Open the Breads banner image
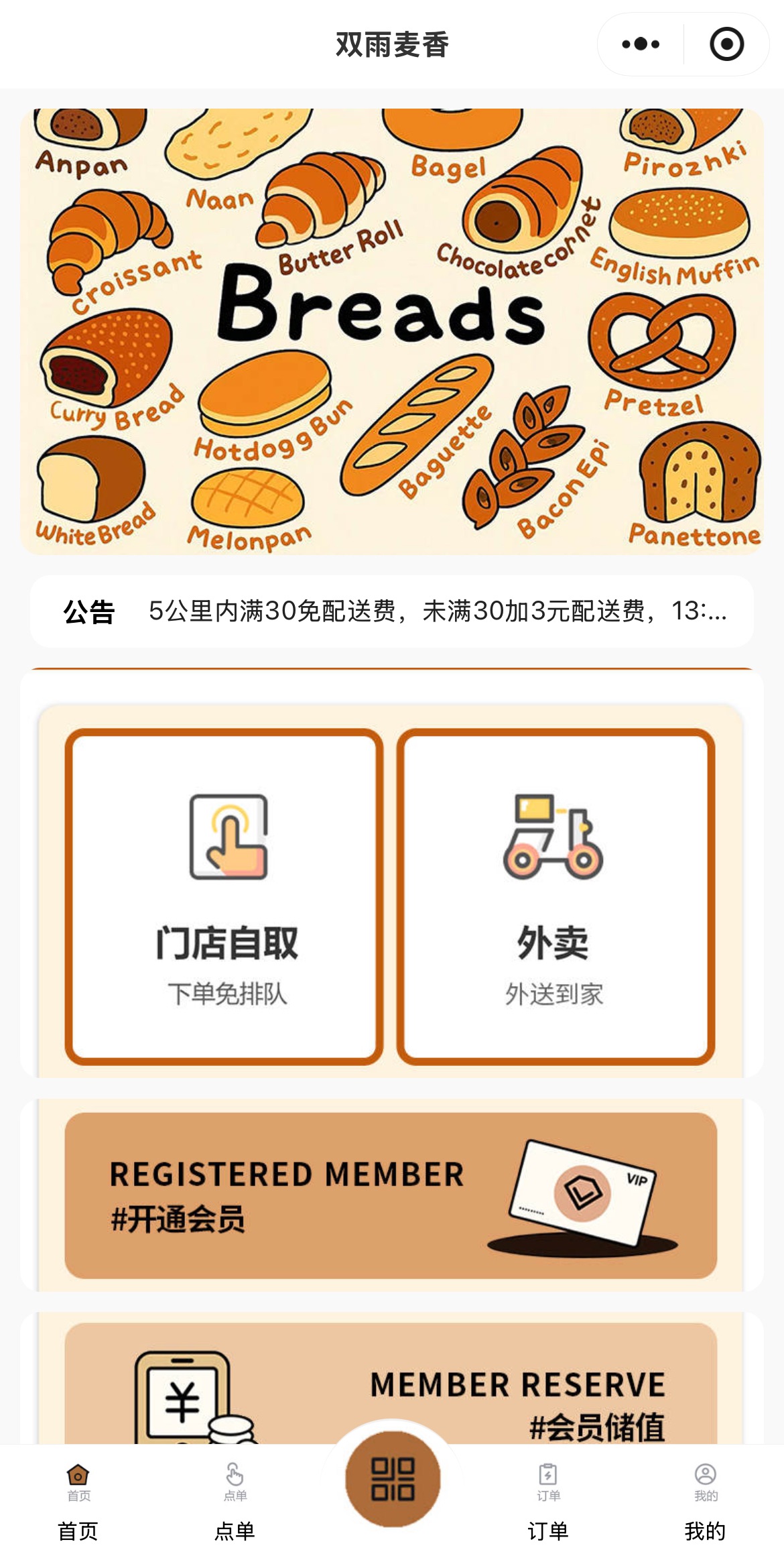Image resolution: width=784 pixels, height=1560 pixels. (392, 331)
